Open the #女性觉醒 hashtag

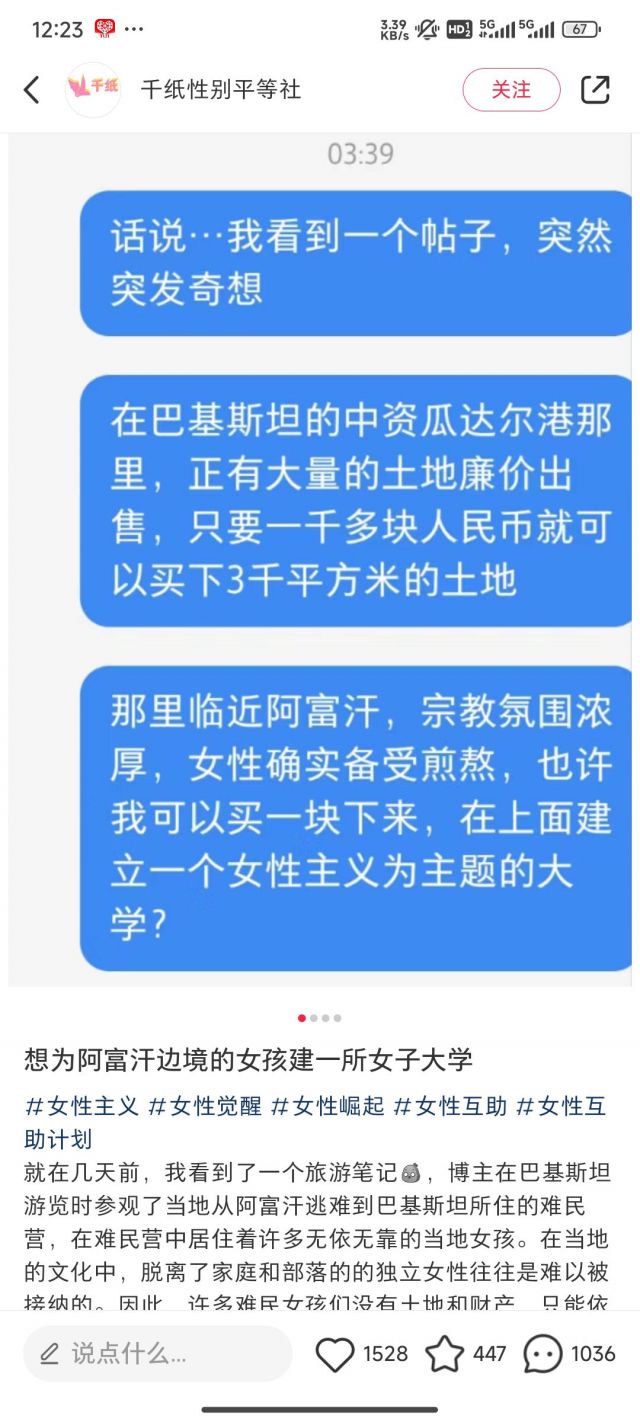(205, 1106)
